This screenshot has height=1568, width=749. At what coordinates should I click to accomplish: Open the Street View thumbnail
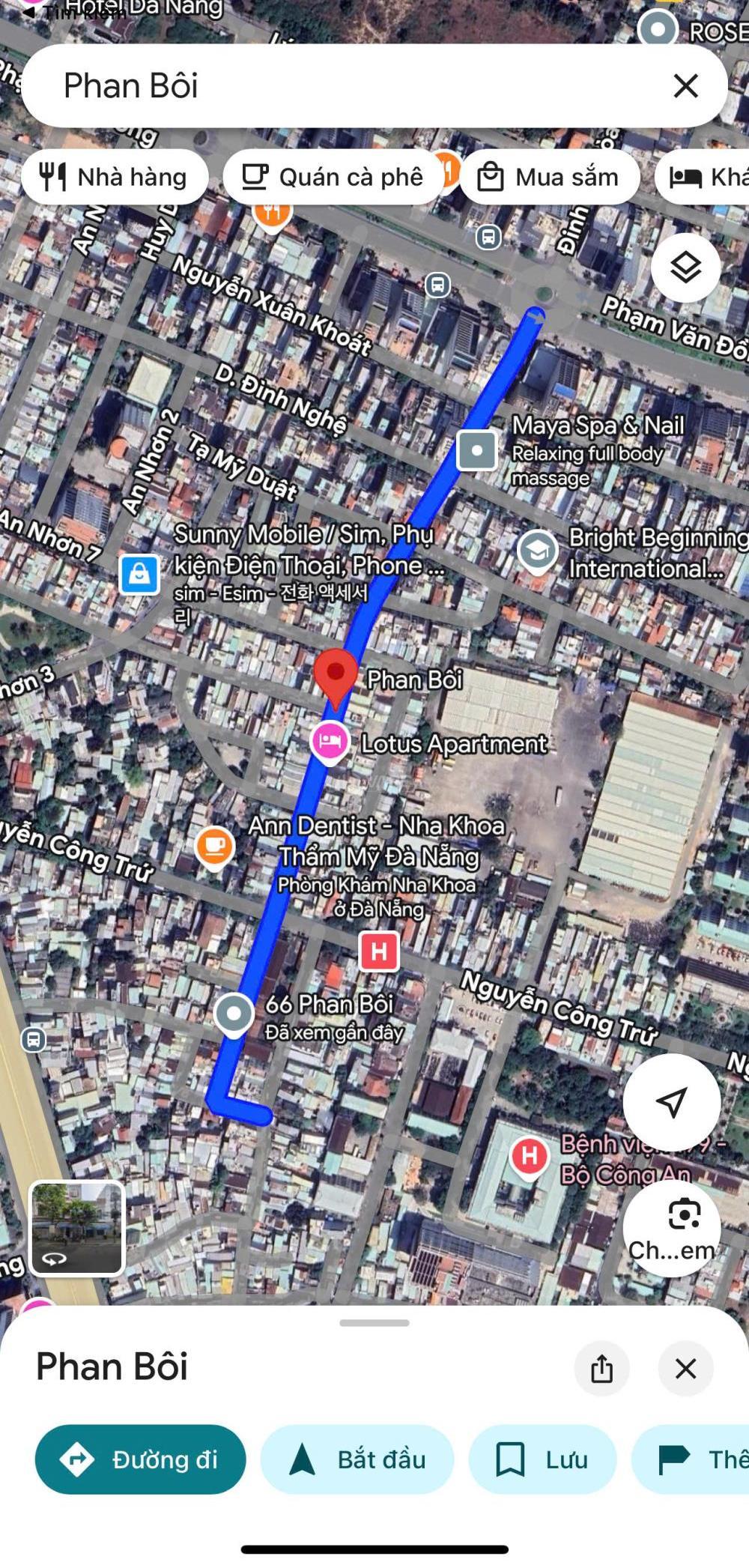click(x=76, y=1229)
